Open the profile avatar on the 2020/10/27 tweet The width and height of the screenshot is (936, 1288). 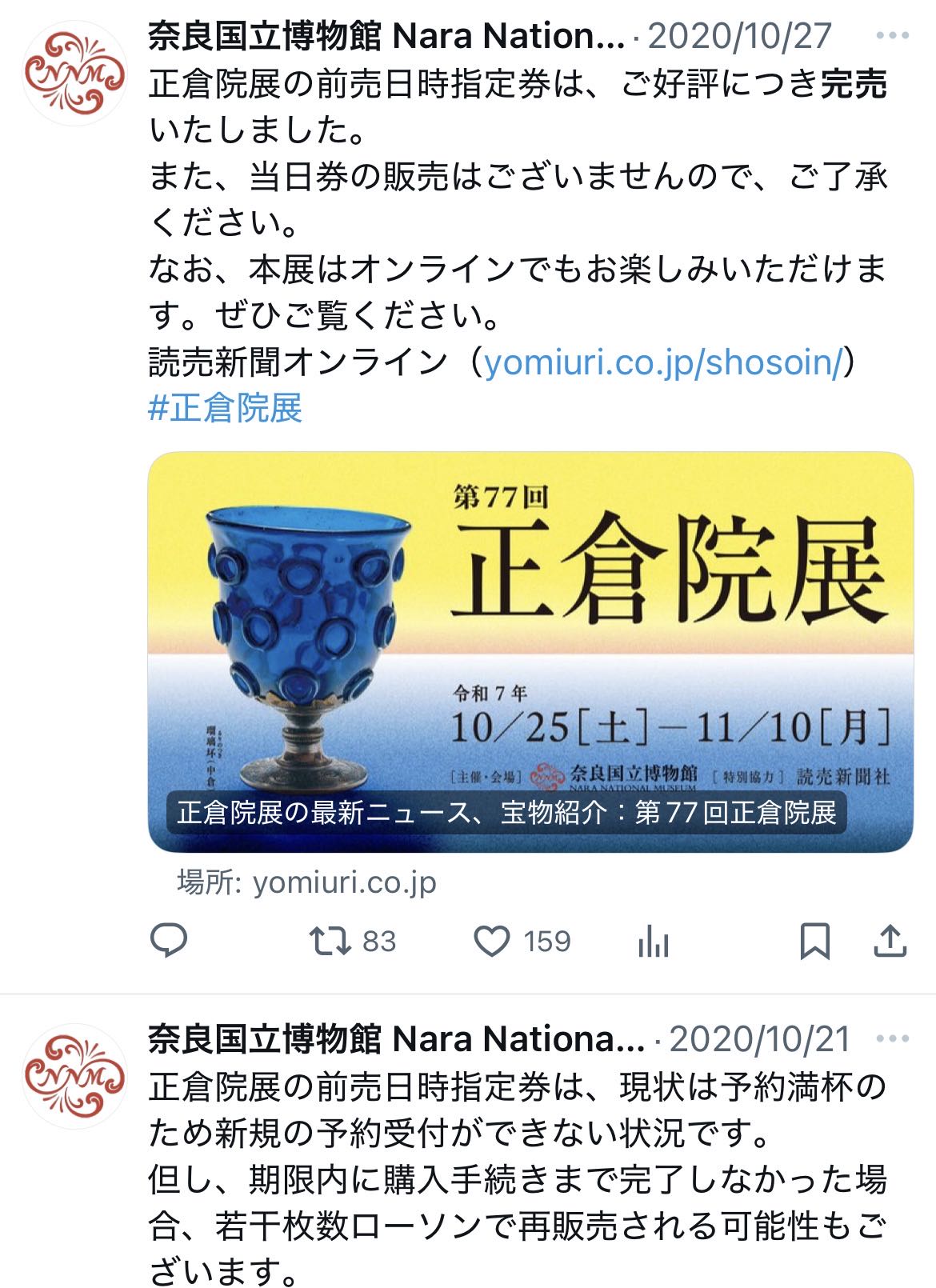pos(75,73)
